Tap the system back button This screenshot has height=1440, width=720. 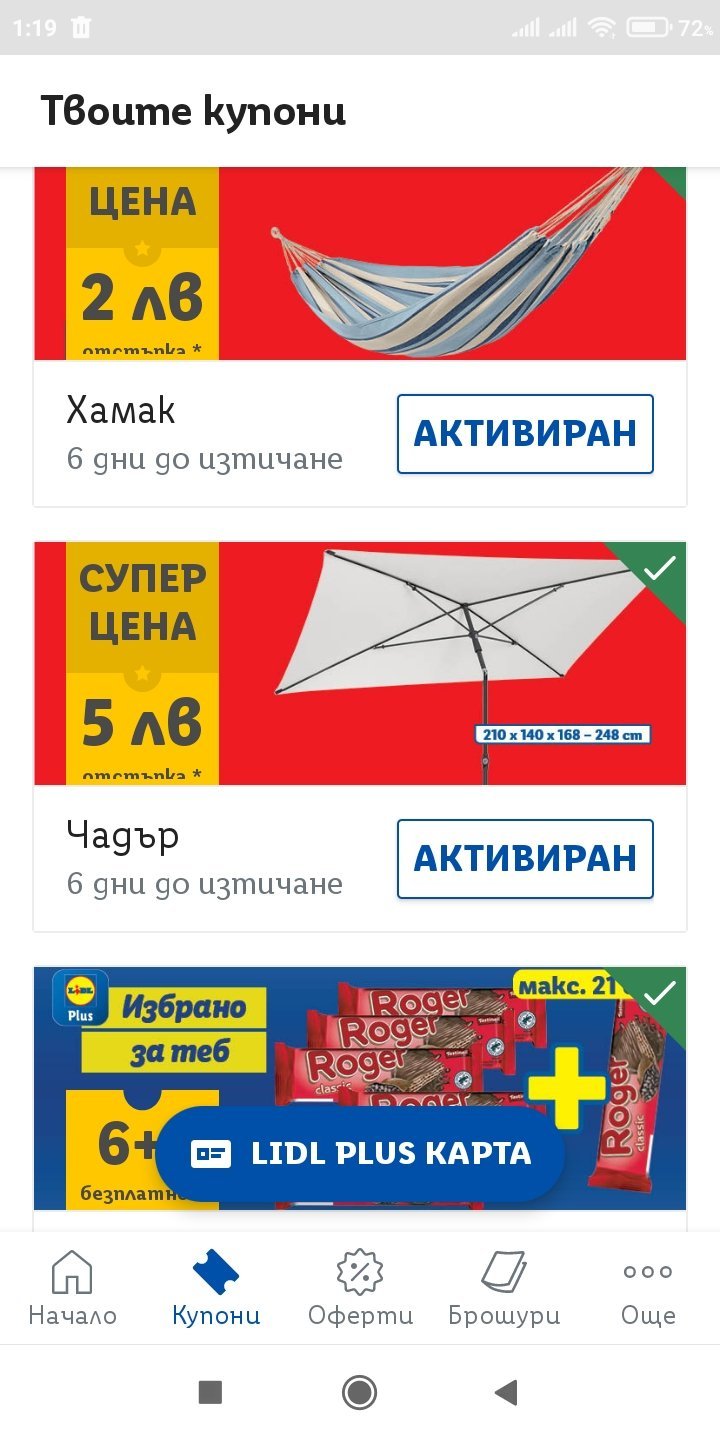(x=507, y=1392)
